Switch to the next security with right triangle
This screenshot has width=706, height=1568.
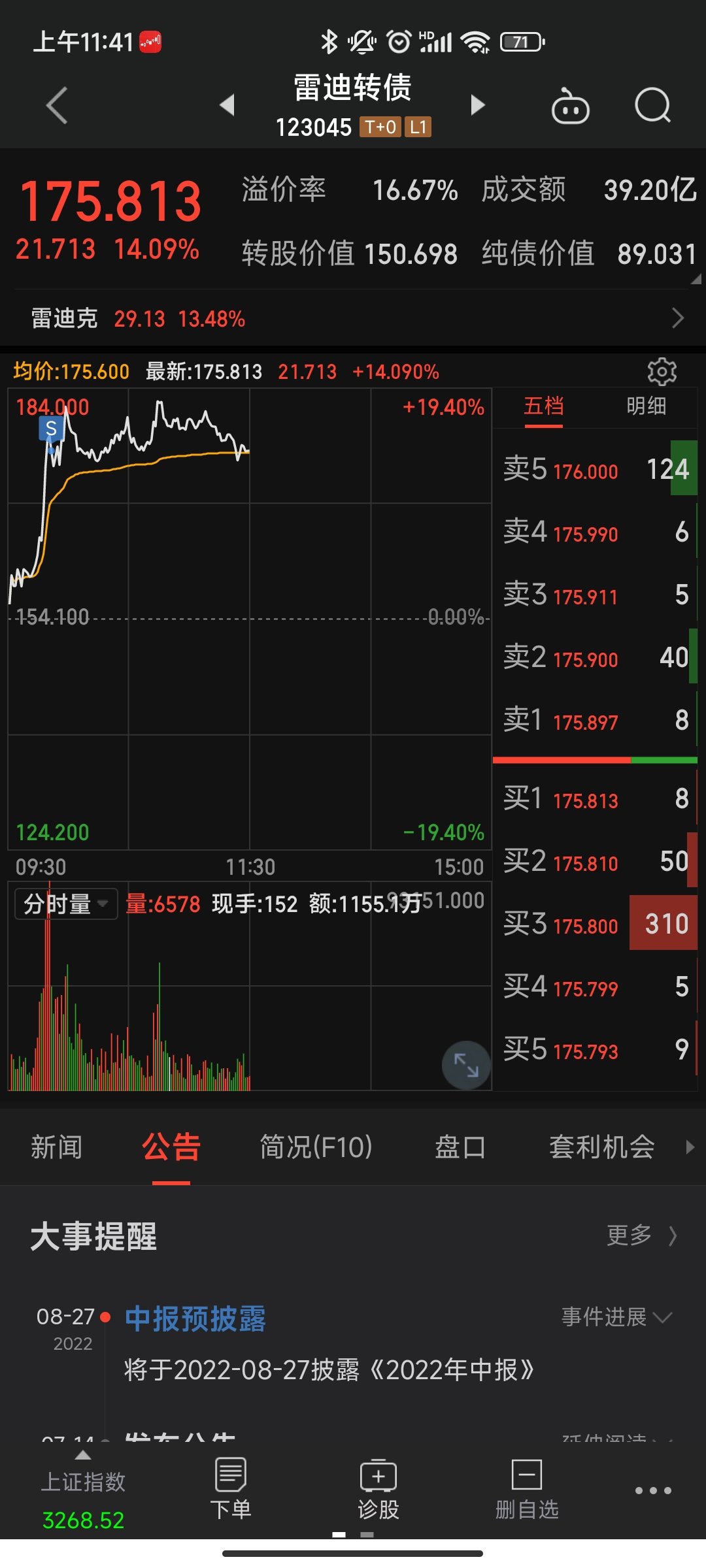click(478, 105)
